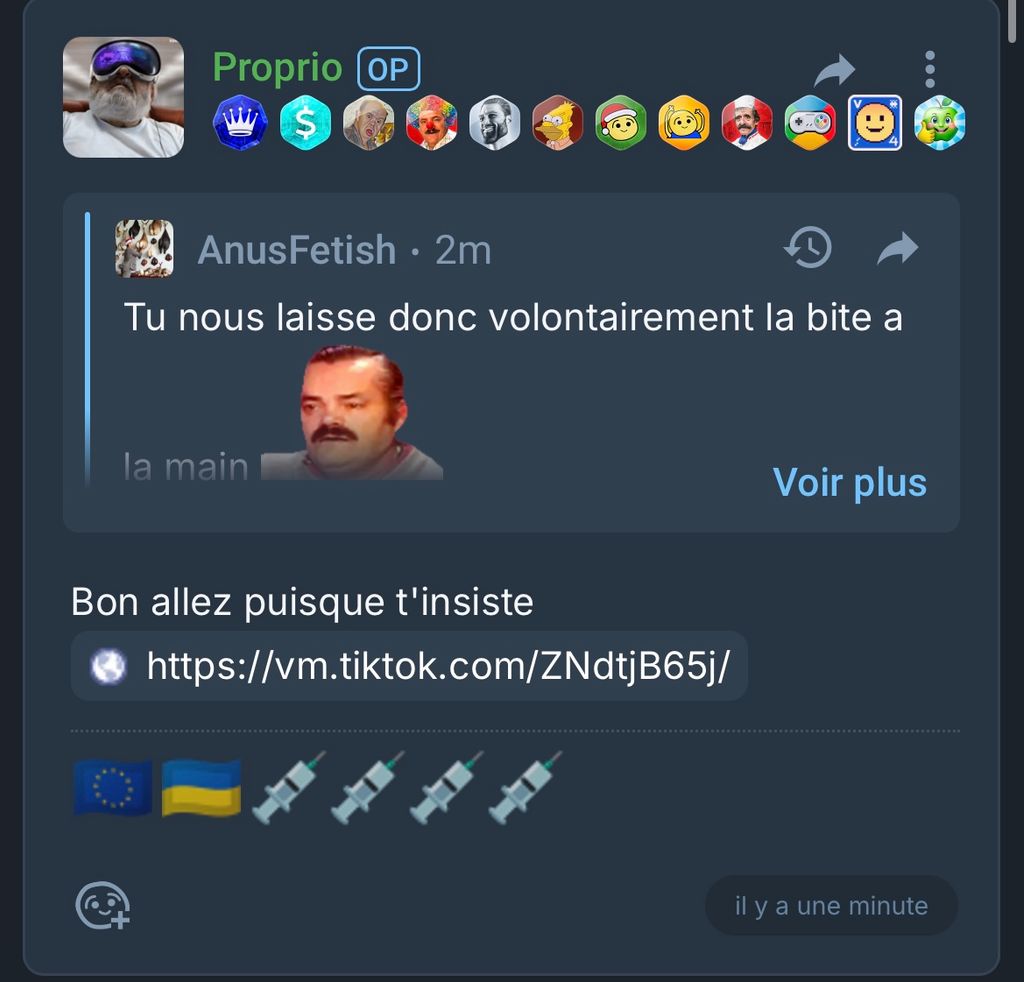
Task: Open AnusFetish's avatar in the quote
Action: [x=144, y=248]
